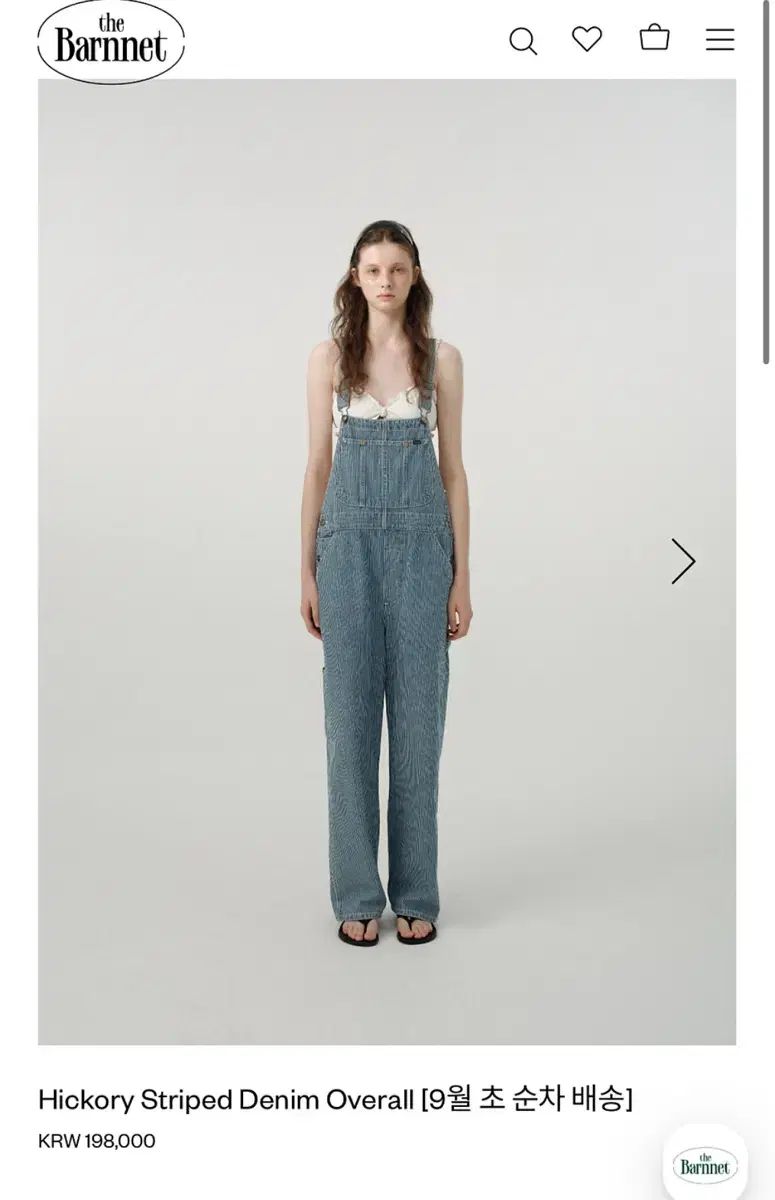The image size is (775, 1200).
Task: Open the shopping bag
Action: click(x=654, y=38)
